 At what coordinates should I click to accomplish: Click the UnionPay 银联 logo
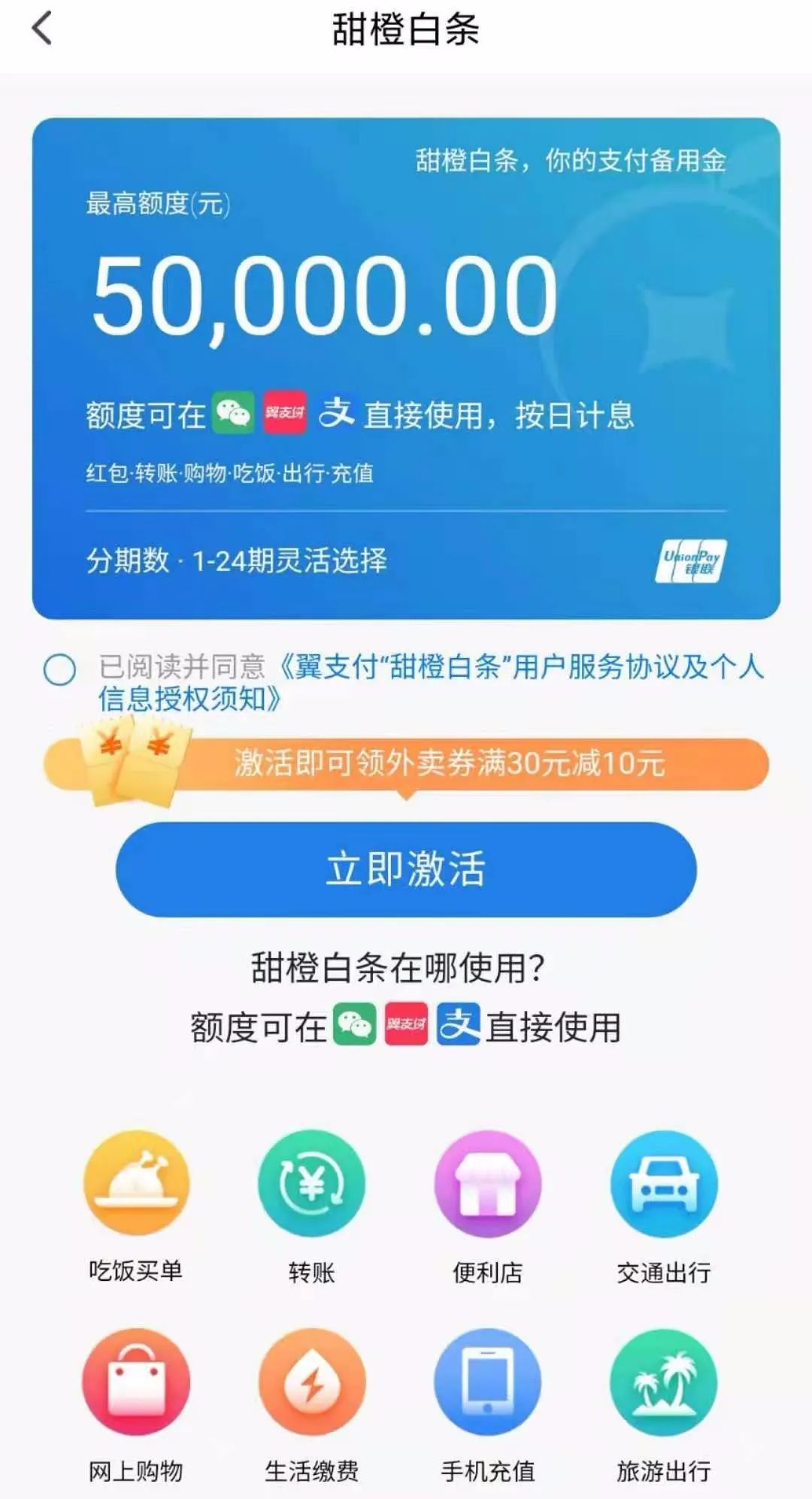pos(692,560)
